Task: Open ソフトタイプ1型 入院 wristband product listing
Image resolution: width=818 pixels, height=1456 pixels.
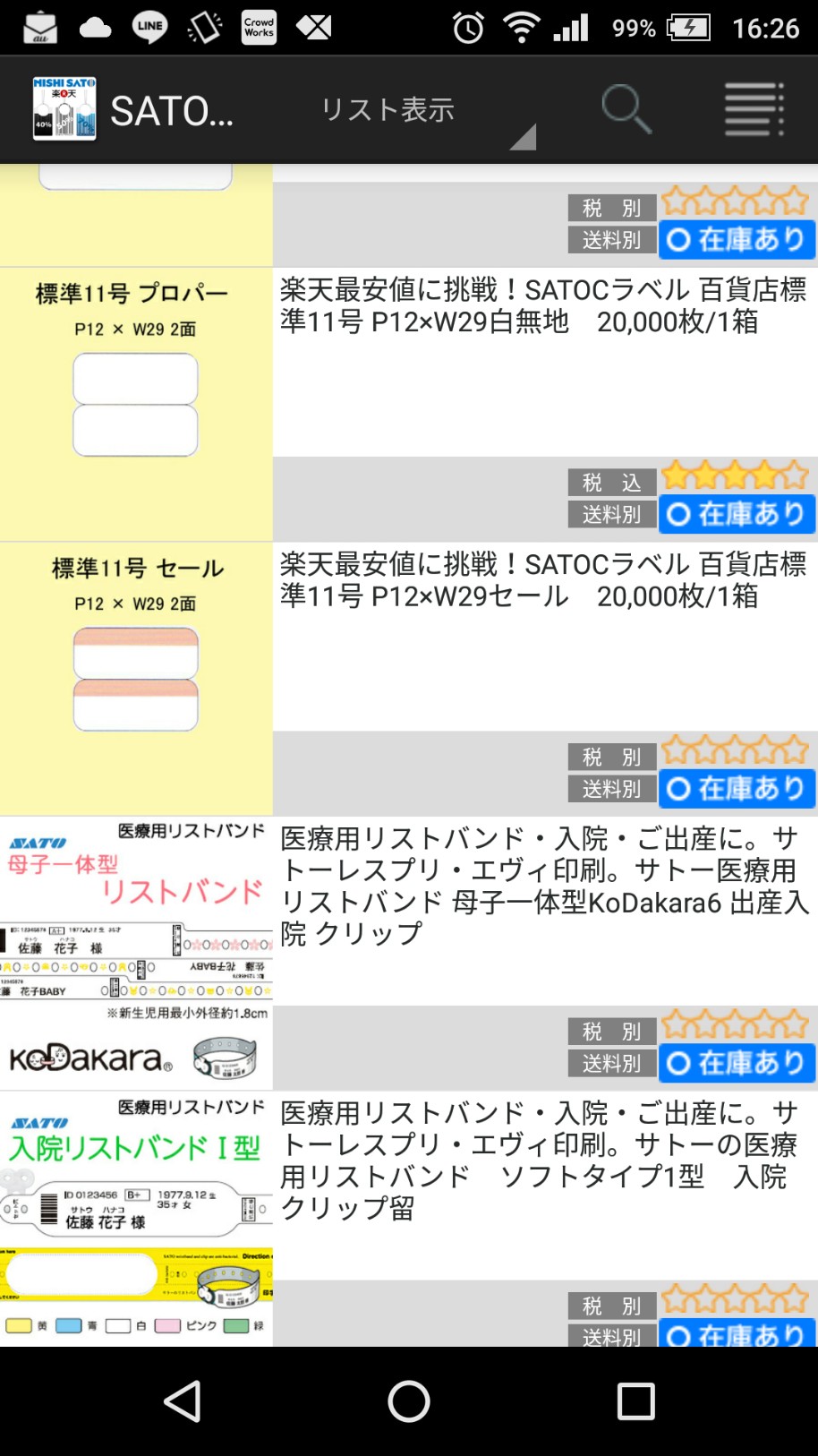Action: (x=543, y=1160)
